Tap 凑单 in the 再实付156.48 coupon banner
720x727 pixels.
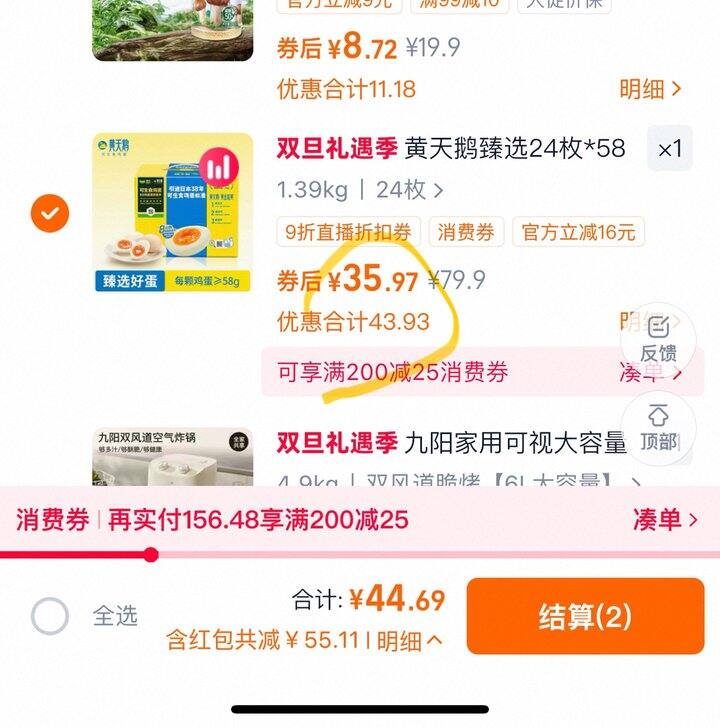click(x=674, y=519)
